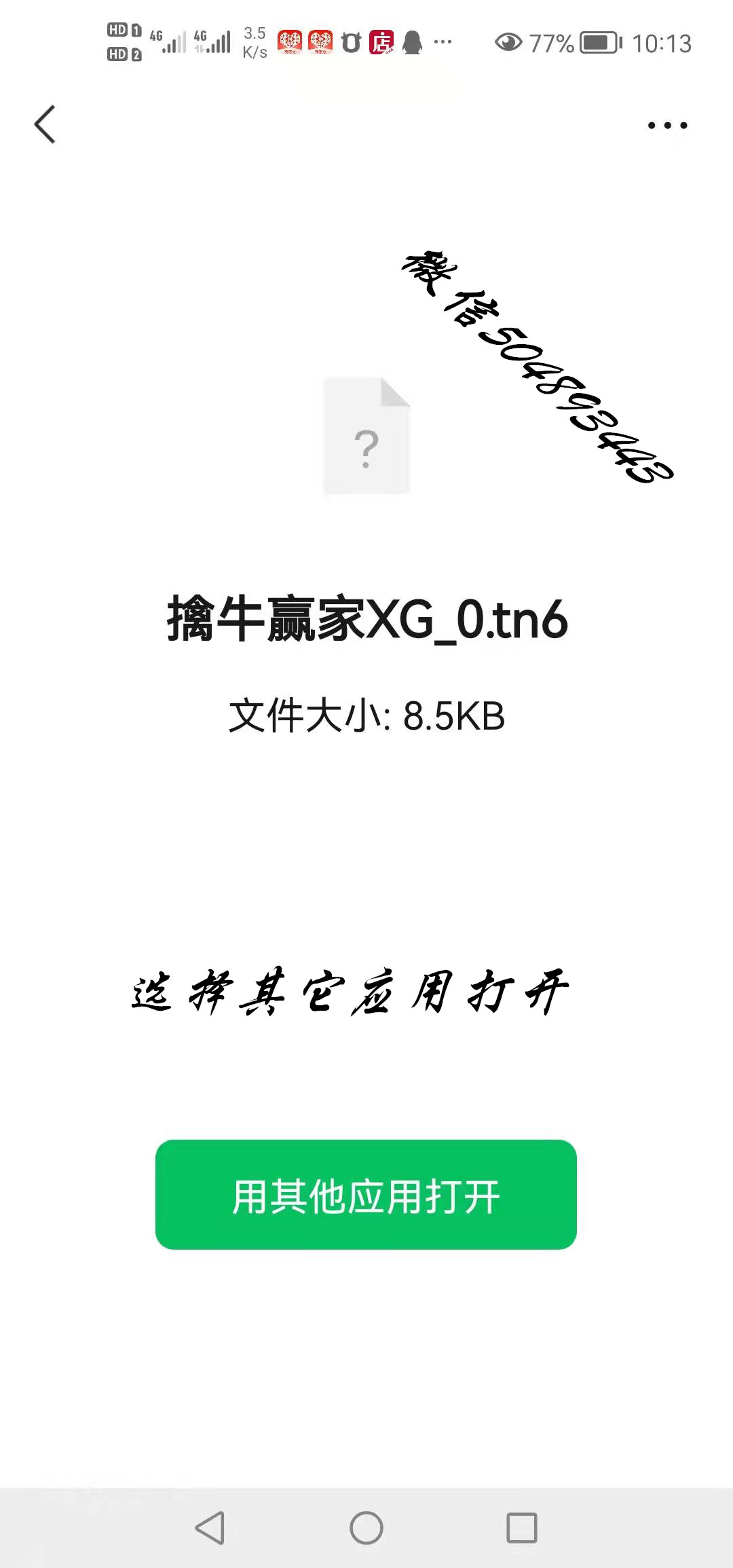The image size is (733, 1568).
Task: Tap the green 用其他应用打开 button
Action: coord(366,1195)
